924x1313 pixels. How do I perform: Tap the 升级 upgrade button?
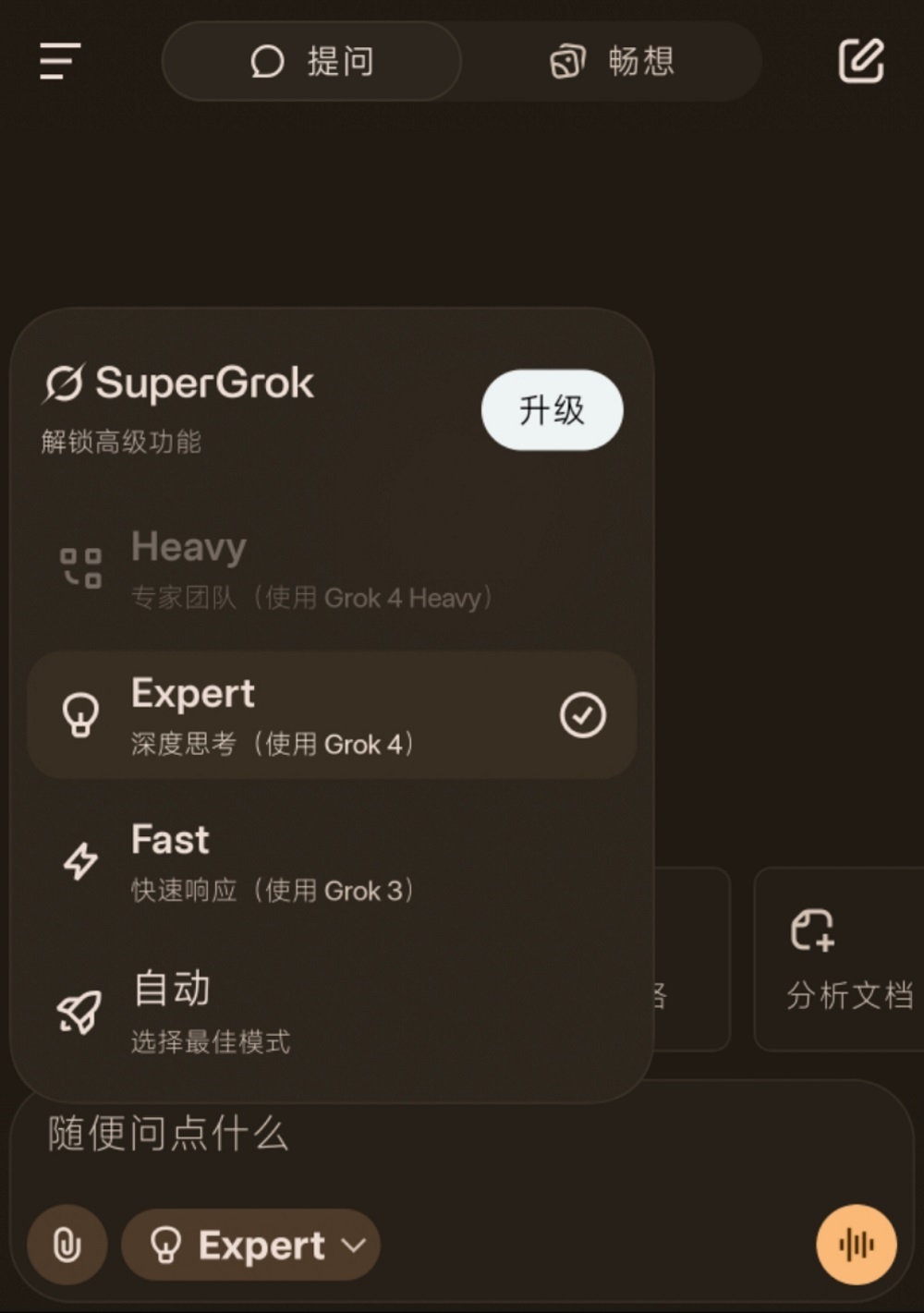(552, 409)
